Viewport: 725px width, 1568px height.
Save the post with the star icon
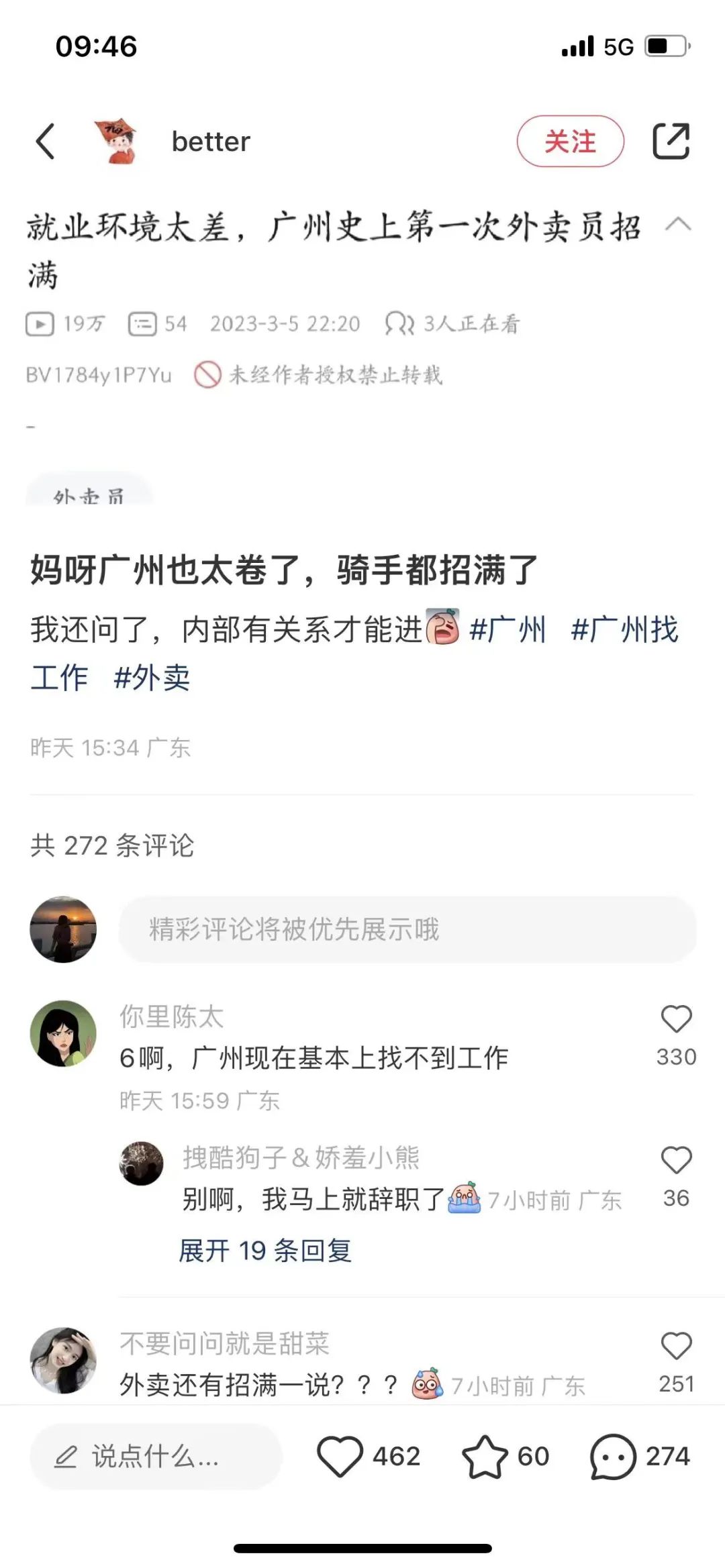coord(485,1457)
